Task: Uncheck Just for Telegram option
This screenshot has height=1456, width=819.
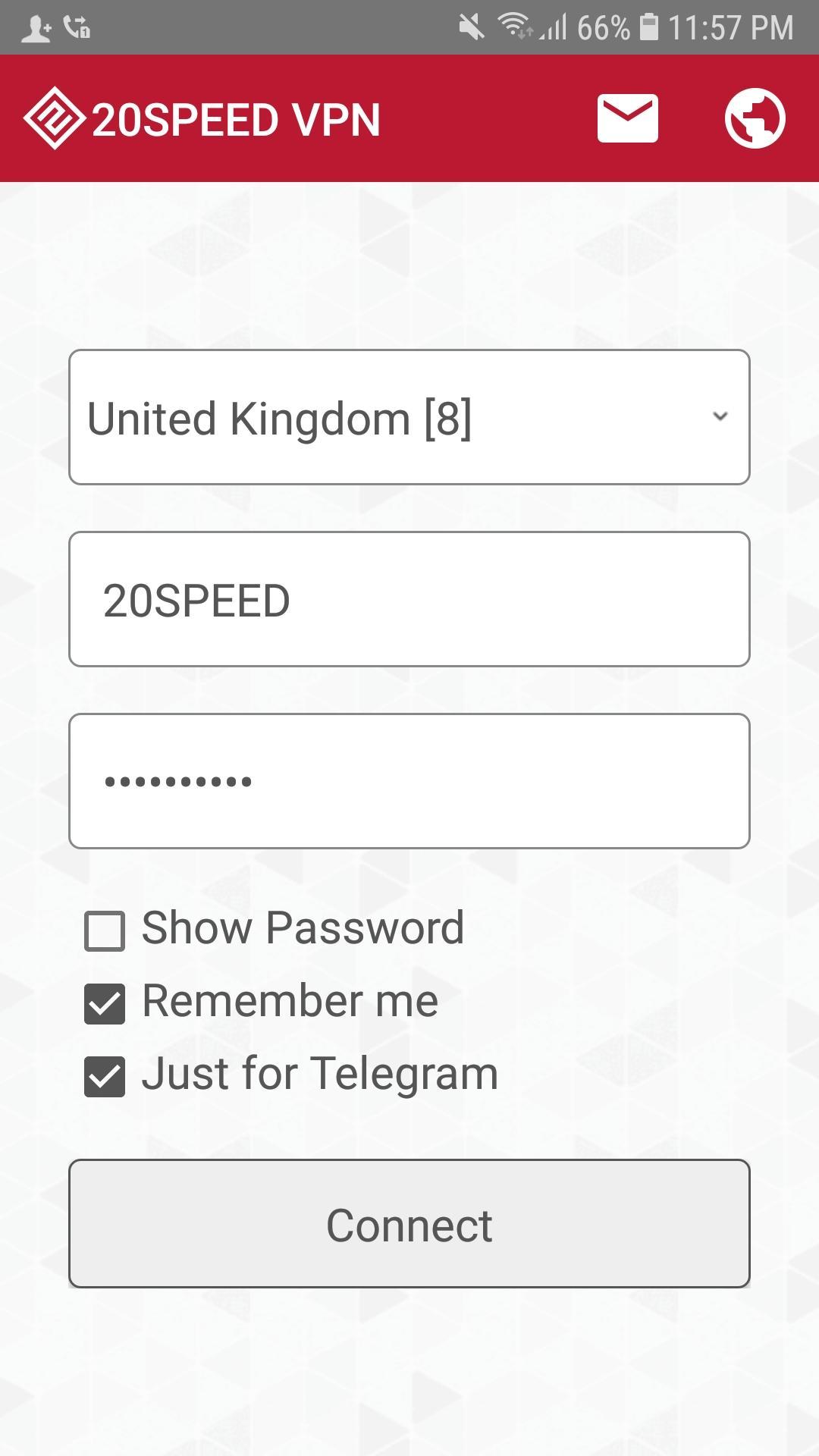Action: [105, 1076]
